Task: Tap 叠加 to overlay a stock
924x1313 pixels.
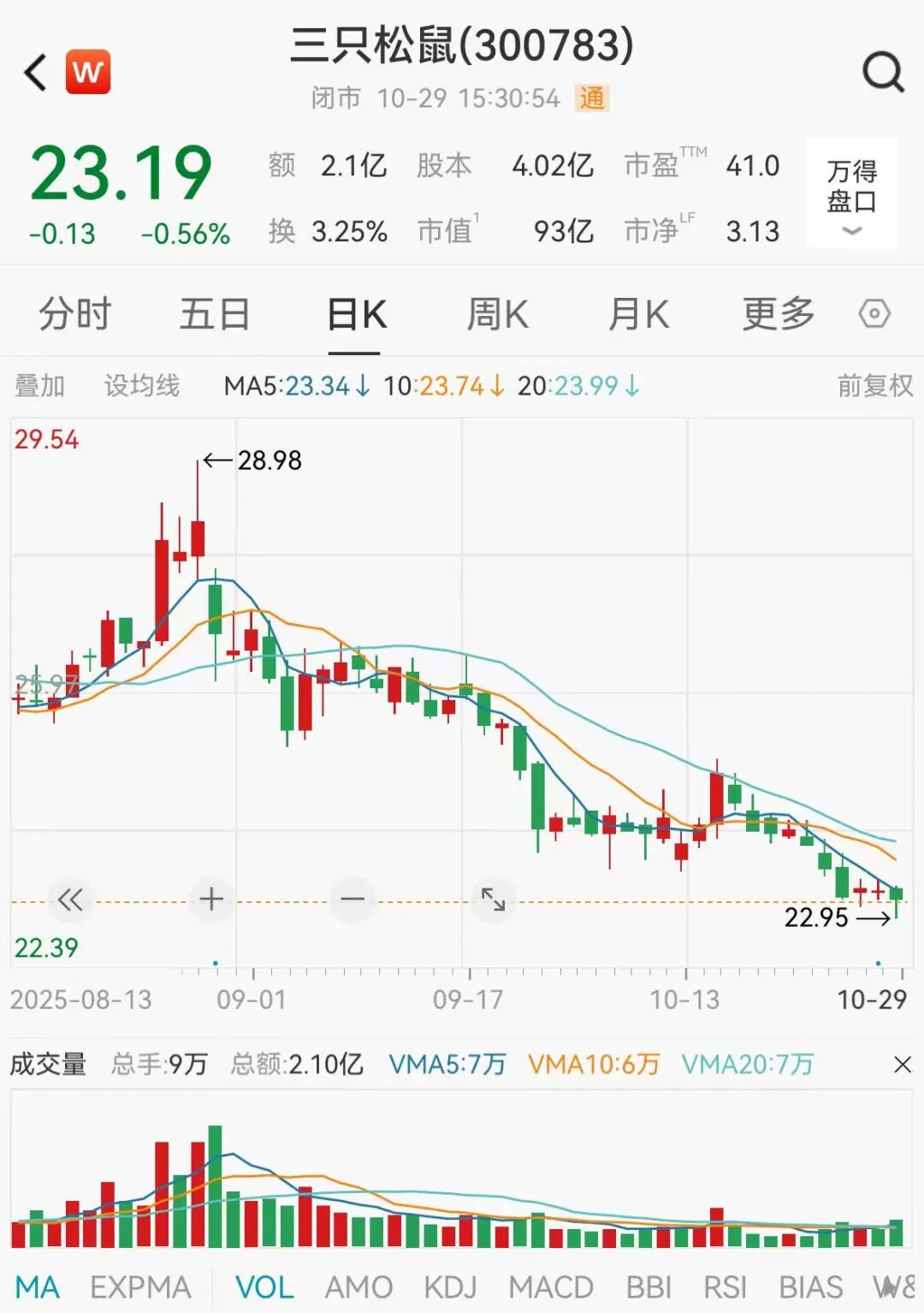Action: click(39, 386)
